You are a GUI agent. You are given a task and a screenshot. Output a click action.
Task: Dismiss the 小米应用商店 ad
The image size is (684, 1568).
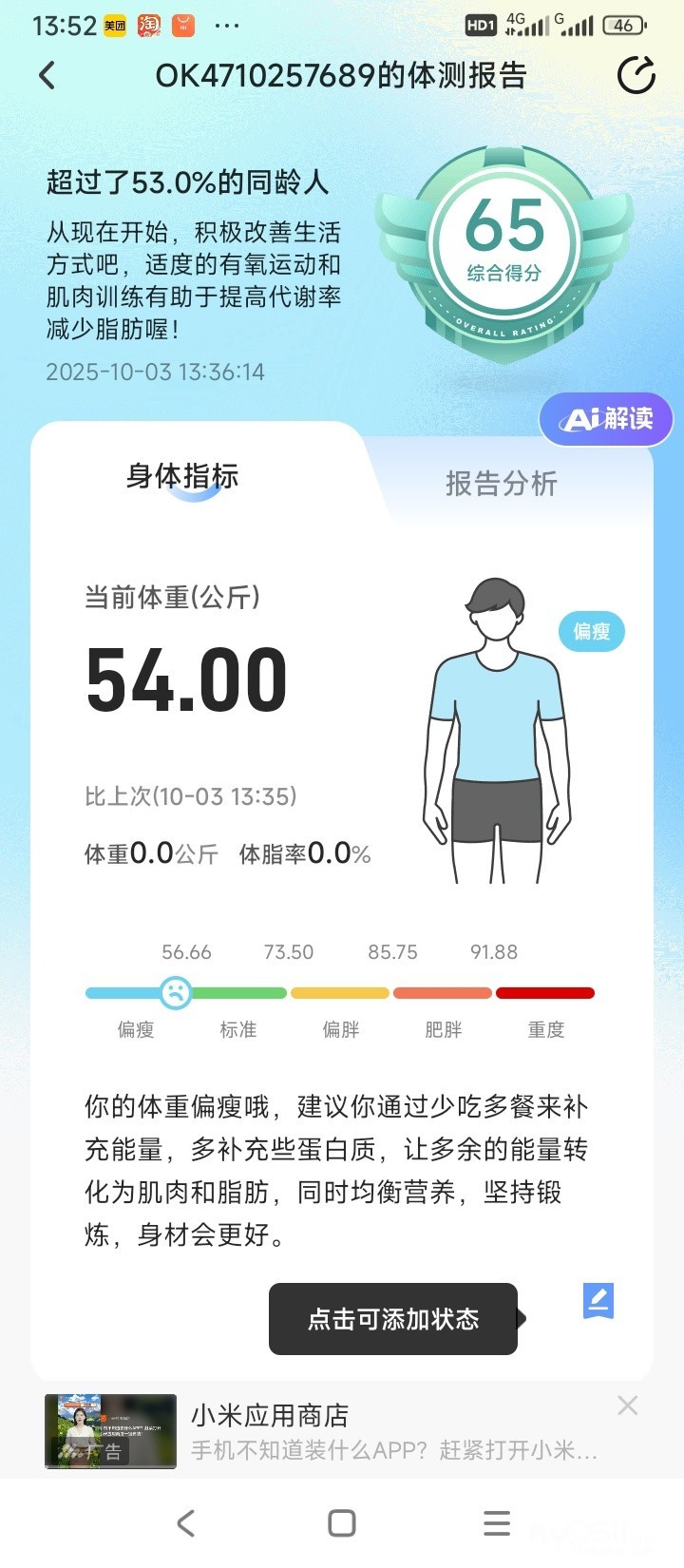tap(627, 1405)
